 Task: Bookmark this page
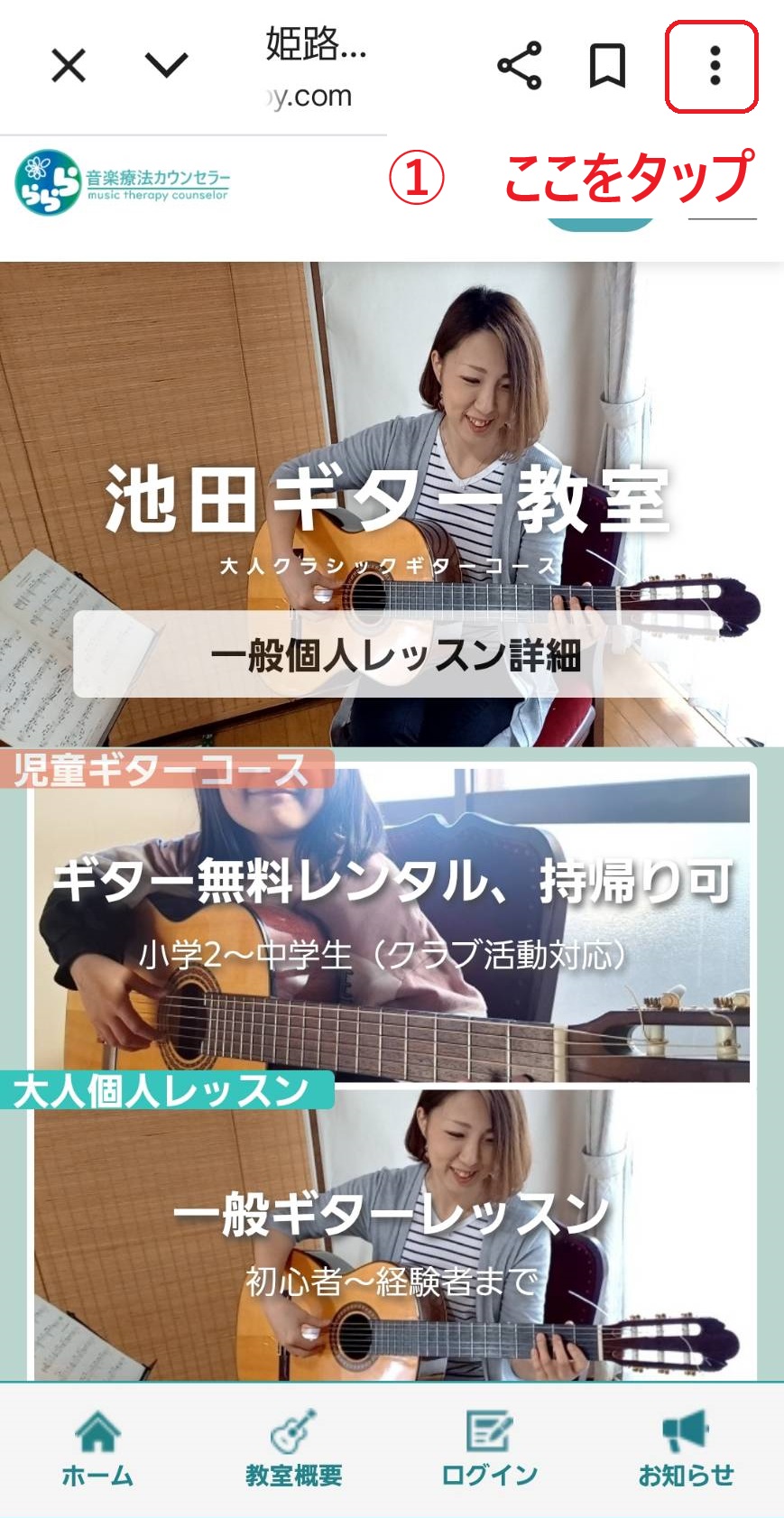click(x=607, y=66)
